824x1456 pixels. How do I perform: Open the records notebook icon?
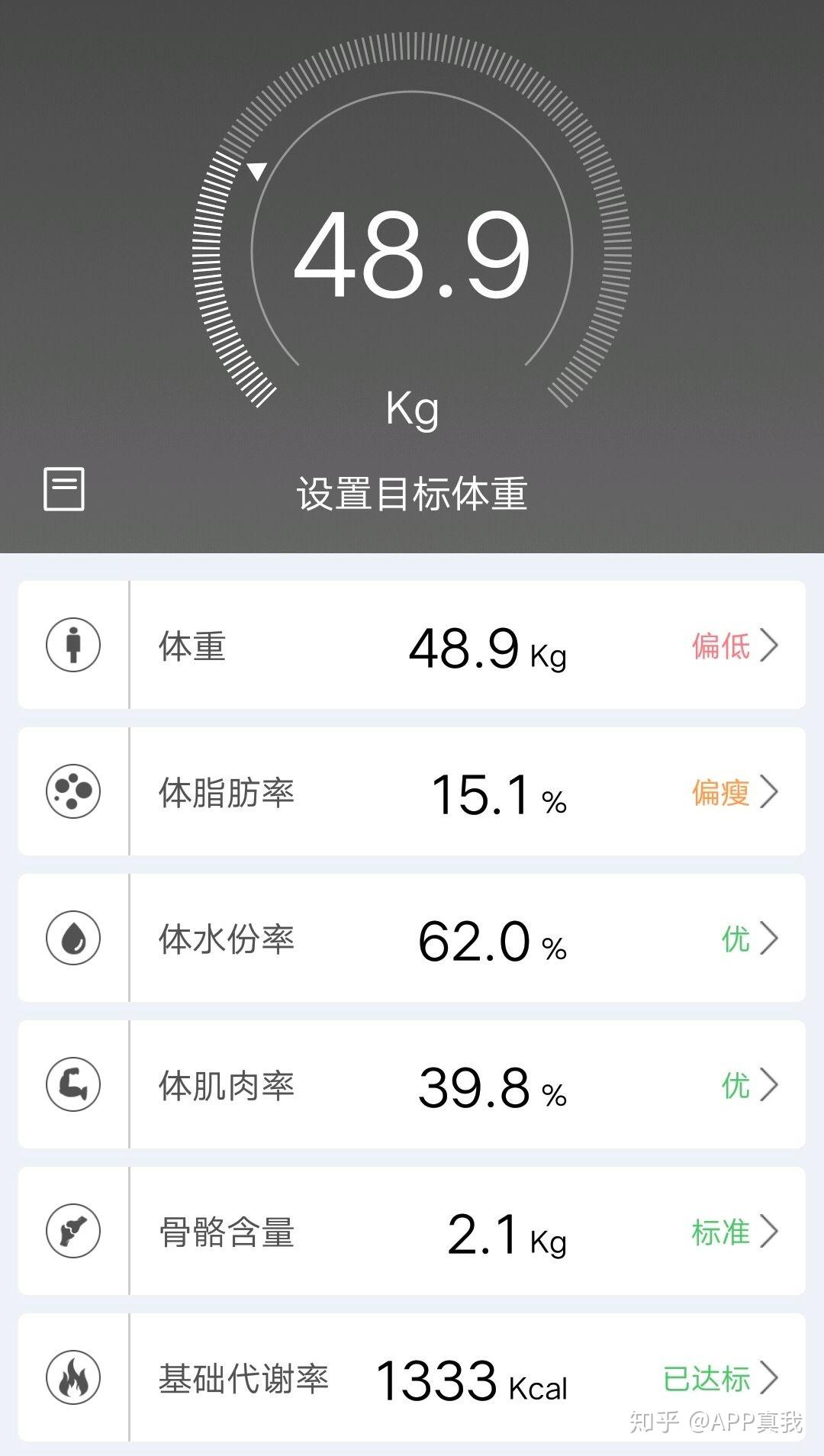pos(64,489)
